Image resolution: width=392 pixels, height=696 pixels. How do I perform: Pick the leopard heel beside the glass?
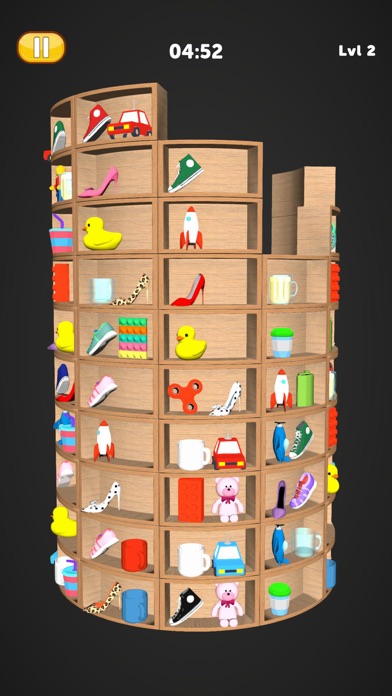[131, 290]
